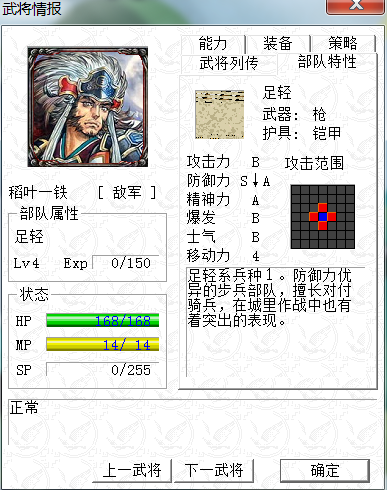This screenshot has width=387, height=490.
Task: Open the 装备 tab
Action: coord(278,44)
